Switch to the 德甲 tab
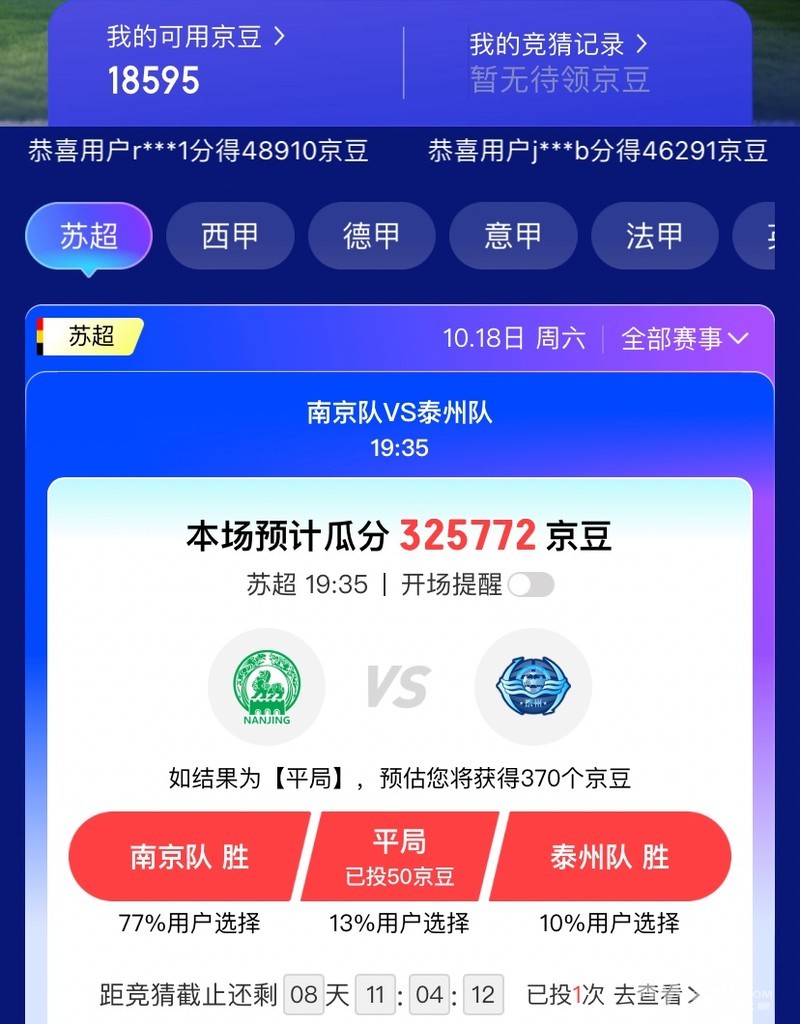The image size is (800, 1024). [372, 237]
